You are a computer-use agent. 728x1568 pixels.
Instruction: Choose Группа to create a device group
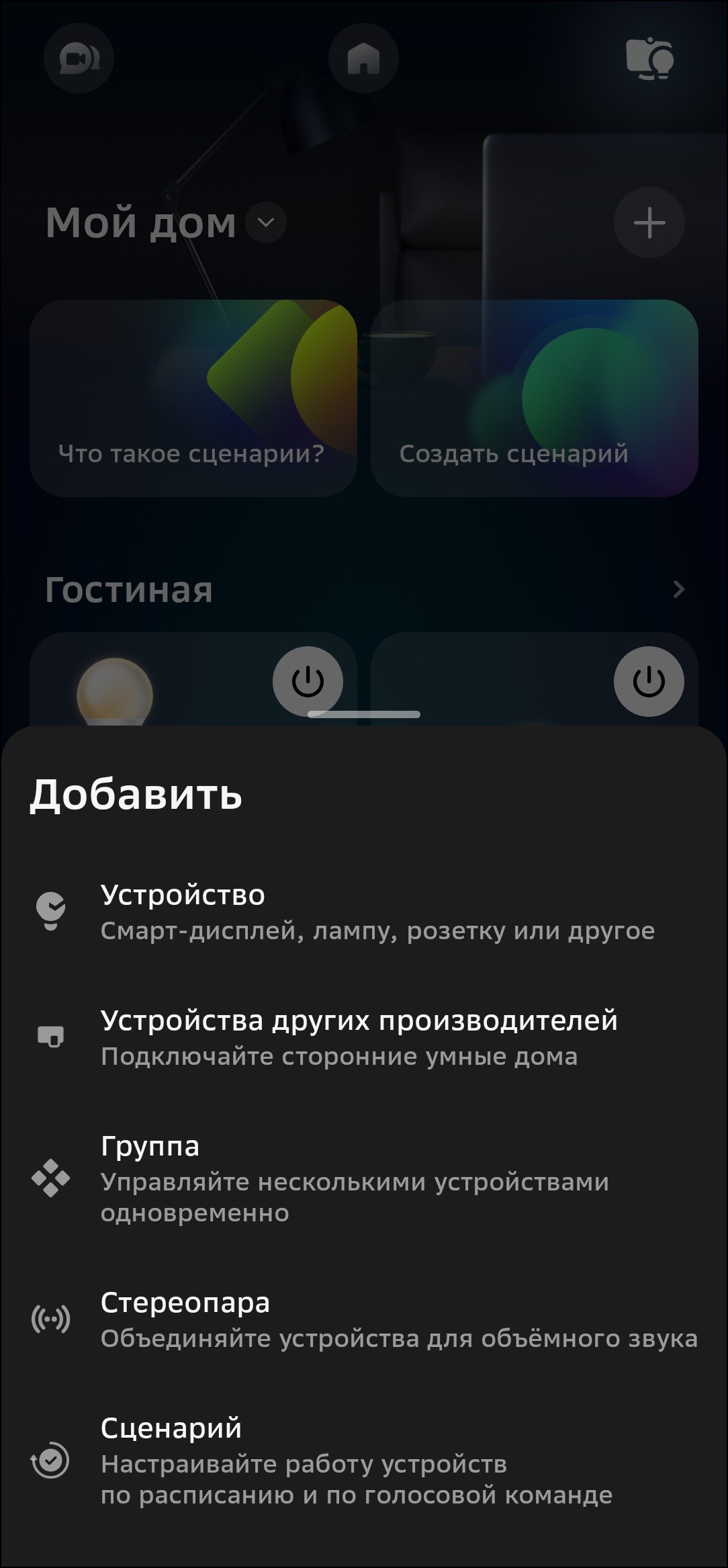point(363,1178)
